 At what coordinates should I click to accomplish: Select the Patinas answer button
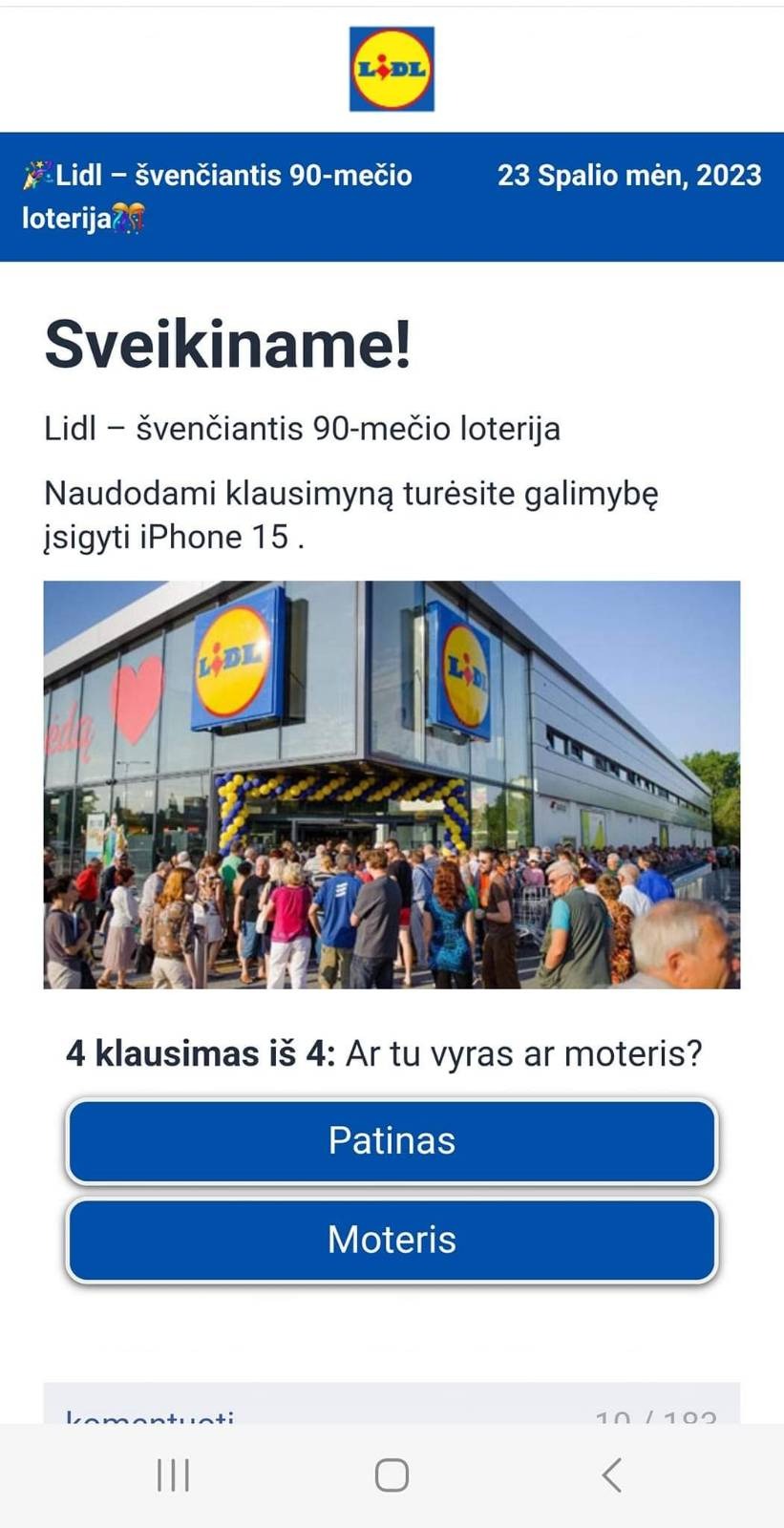click(392, 1141)
